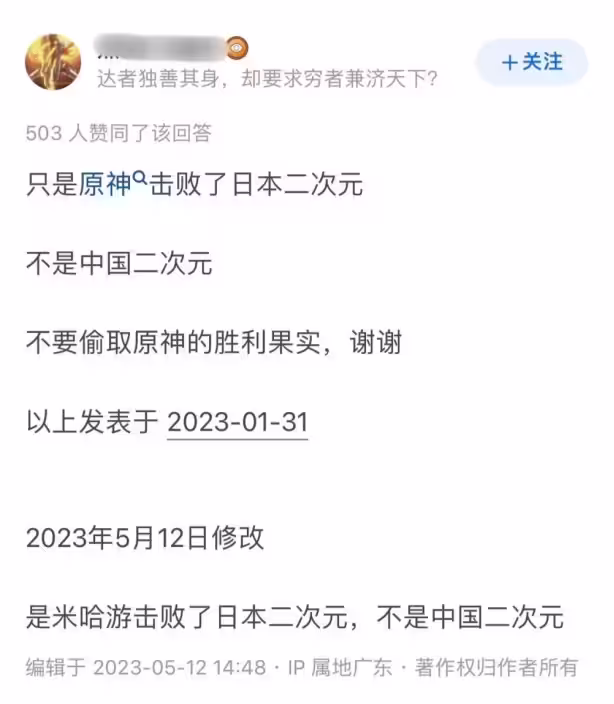Search the highlighted term 原神
The height and width of the screenshot is (704, 614).
[x=112, y=185]
